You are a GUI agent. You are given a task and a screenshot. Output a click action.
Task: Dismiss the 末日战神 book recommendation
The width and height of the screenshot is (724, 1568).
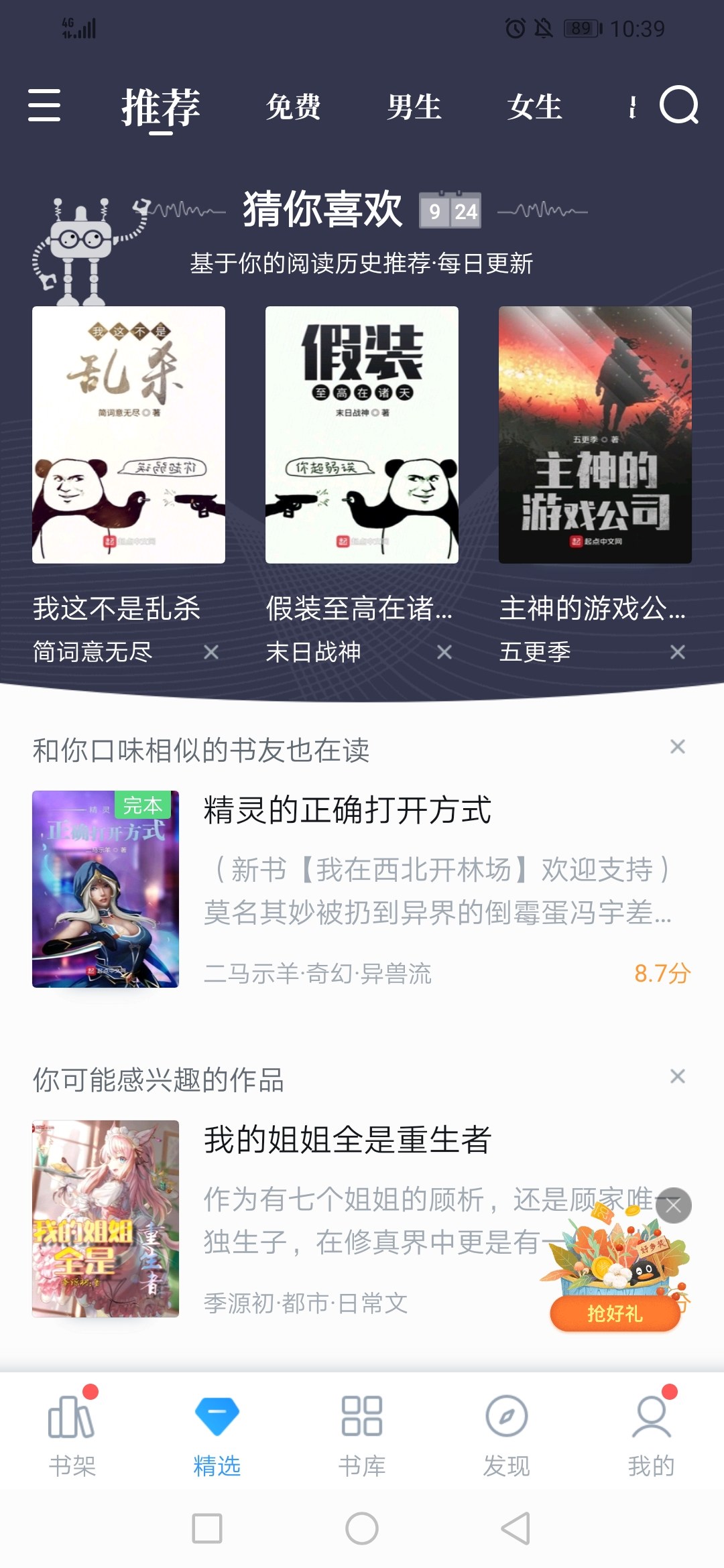tap(444, 652)
